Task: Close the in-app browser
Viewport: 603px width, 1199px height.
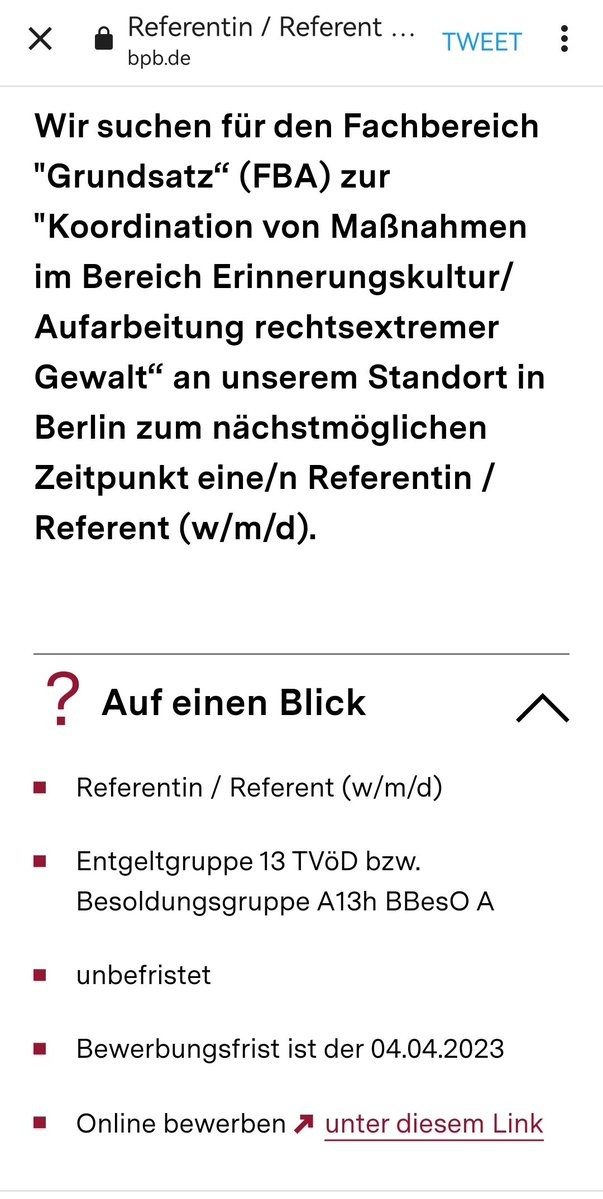Action: 40,40
